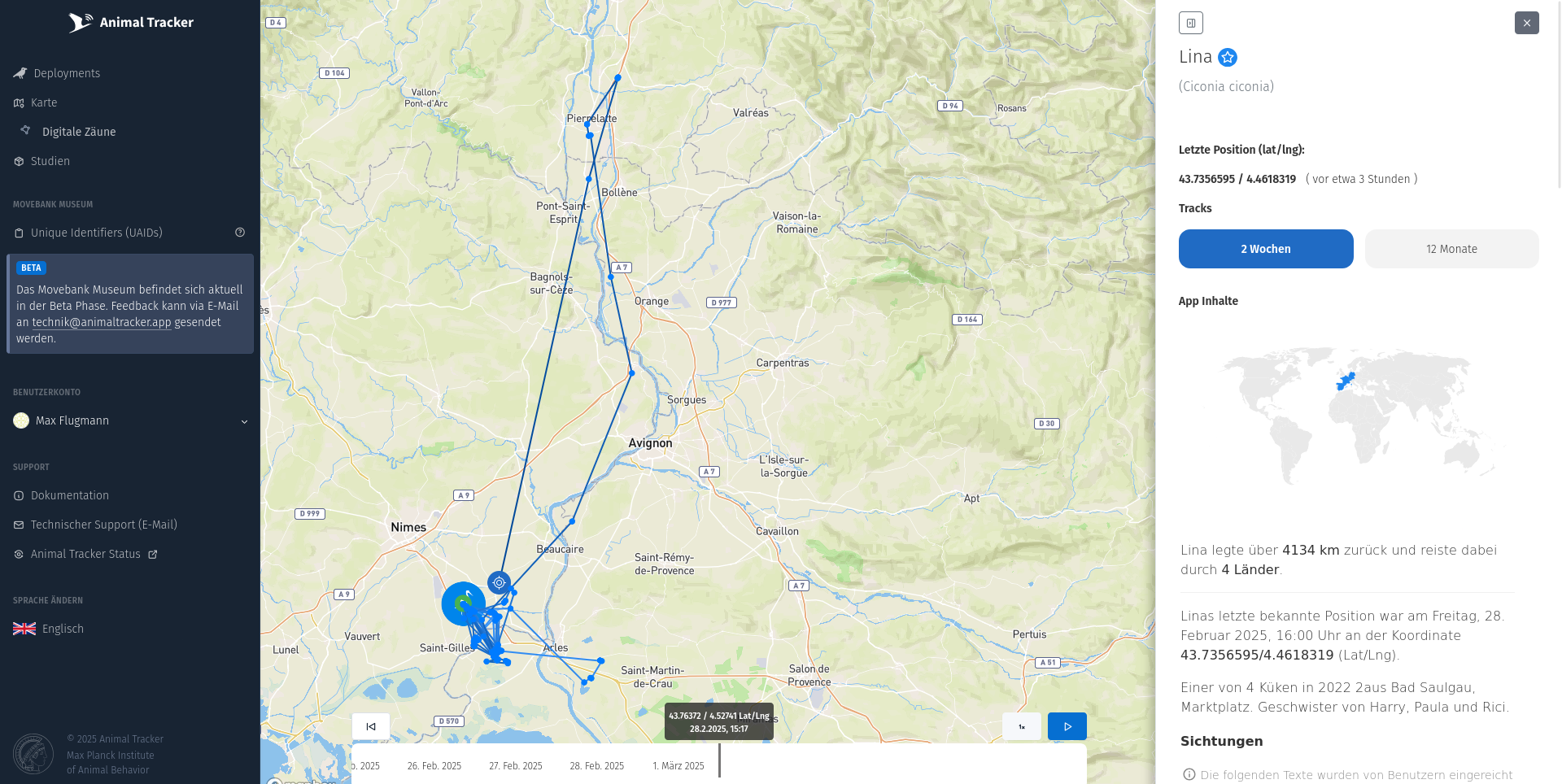Change the 1x playback speed
1562x784 pixels.
coord(1021,726)
